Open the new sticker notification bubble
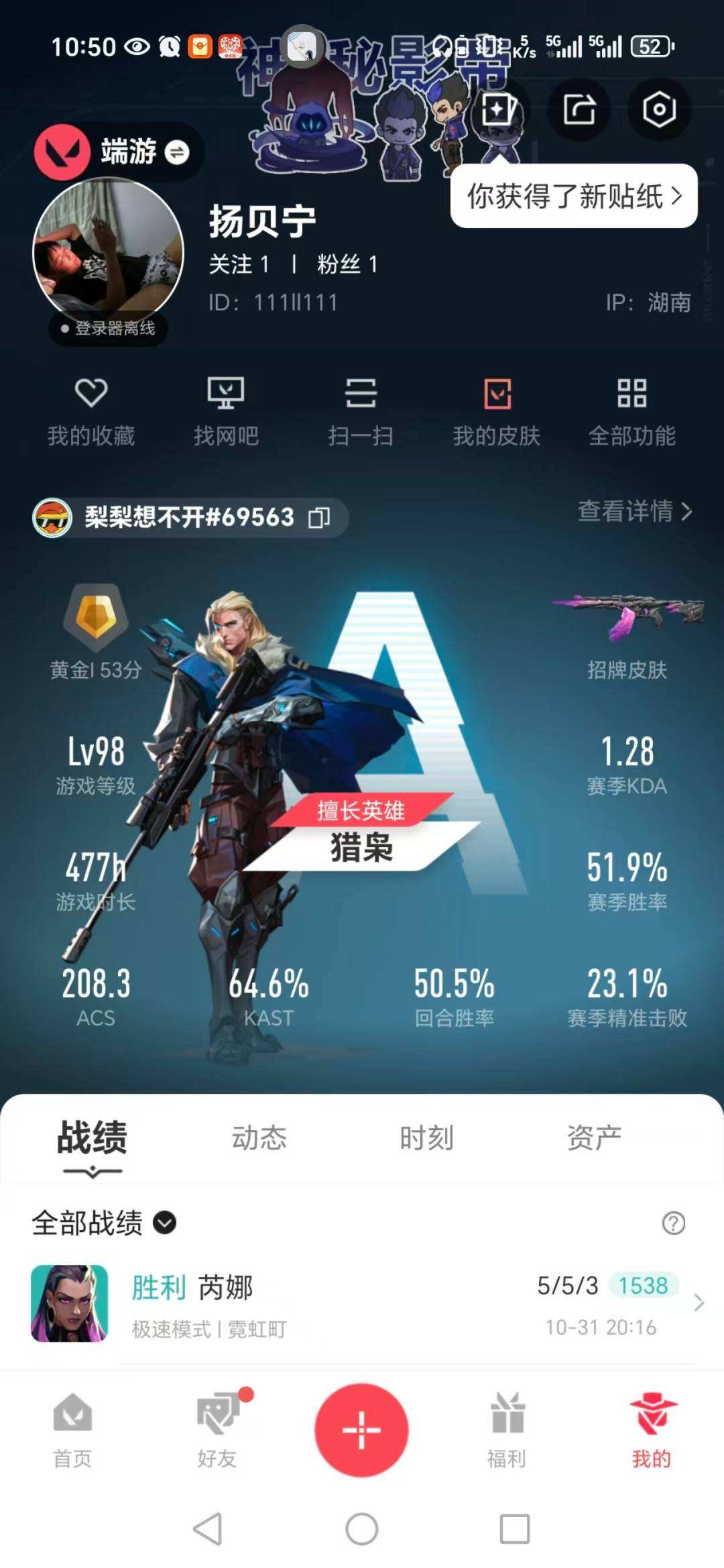The image size is (724, 1568). click(573, 197)
